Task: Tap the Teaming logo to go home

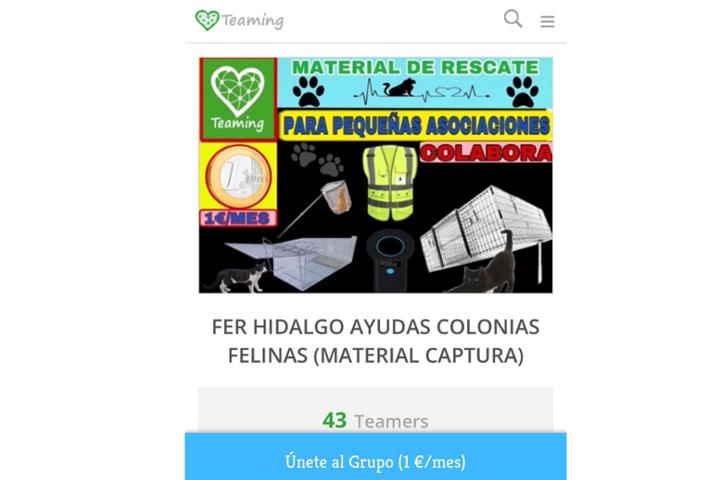Action: coord(239,20)
